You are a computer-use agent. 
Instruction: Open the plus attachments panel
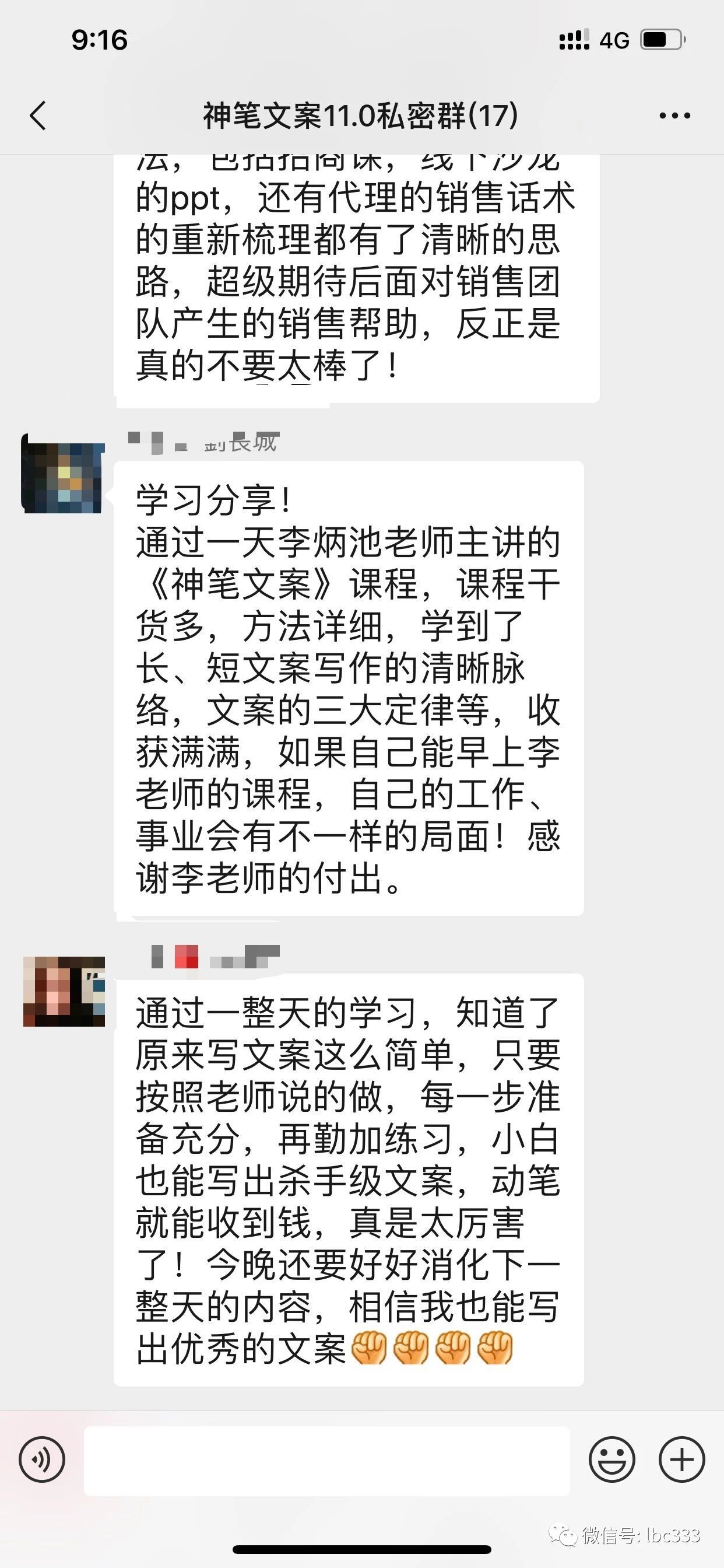pos(681,1459)
